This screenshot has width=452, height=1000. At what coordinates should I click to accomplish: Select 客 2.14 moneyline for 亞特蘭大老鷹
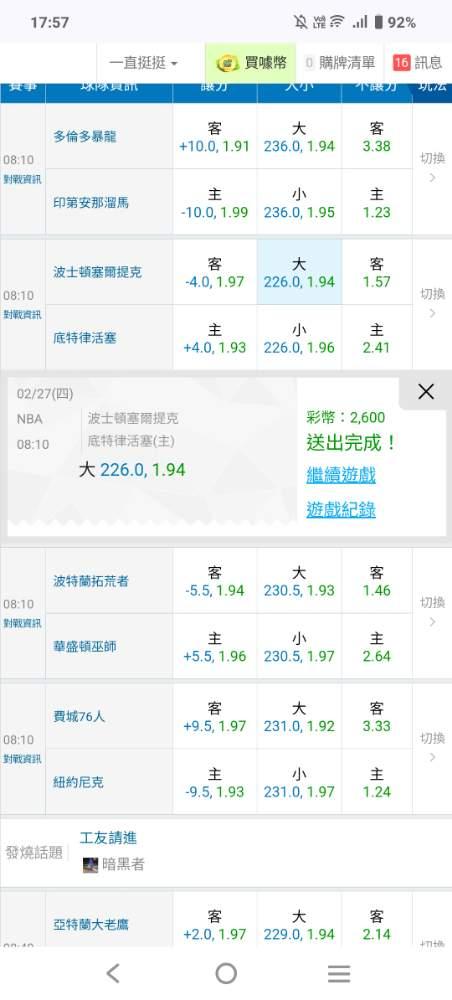tap(377, 925)
